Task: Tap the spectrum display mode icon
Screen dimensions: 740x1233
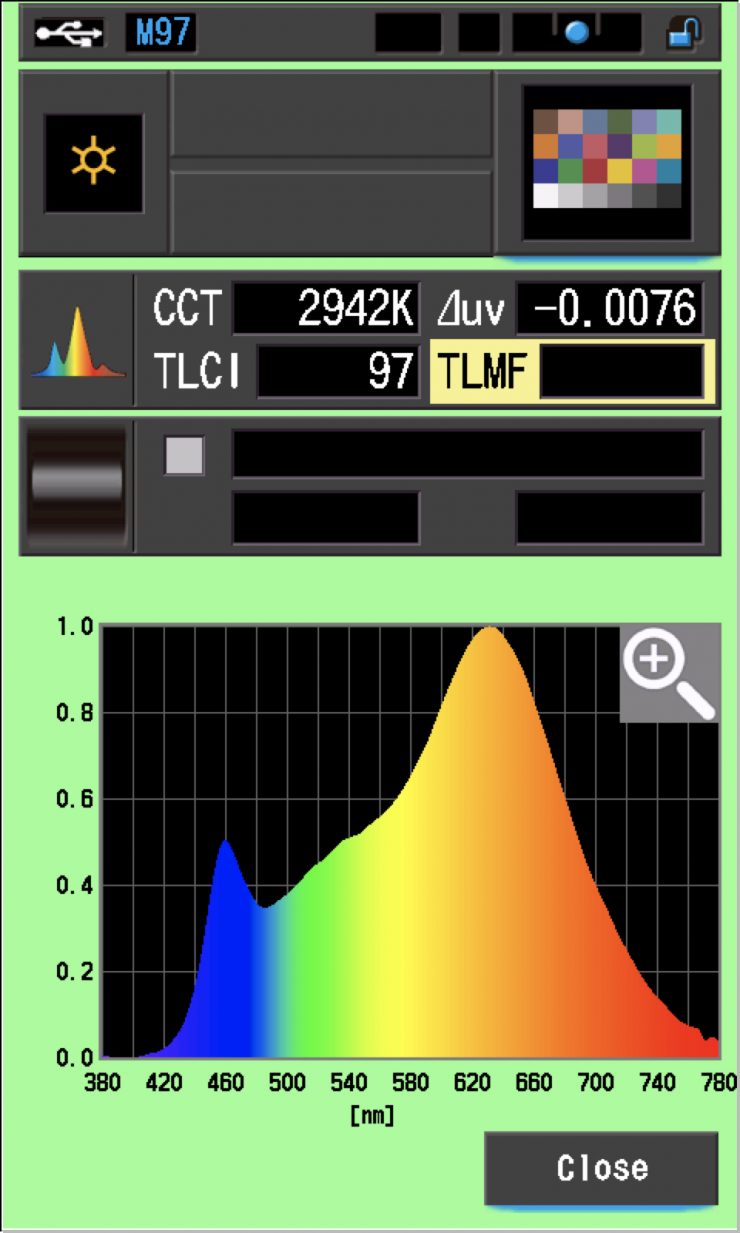Action: coord(77,341)
